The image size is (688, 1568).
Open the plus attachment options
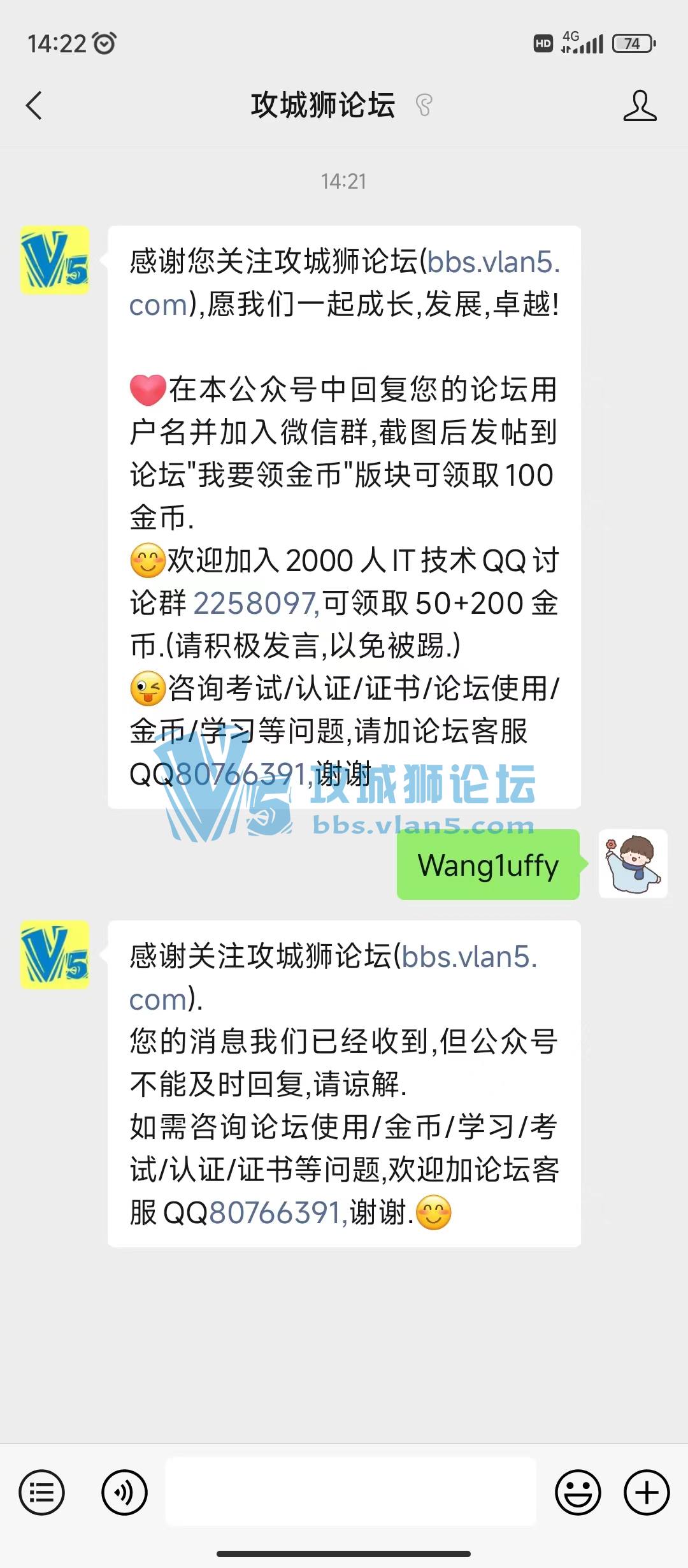pos(647,1493)
